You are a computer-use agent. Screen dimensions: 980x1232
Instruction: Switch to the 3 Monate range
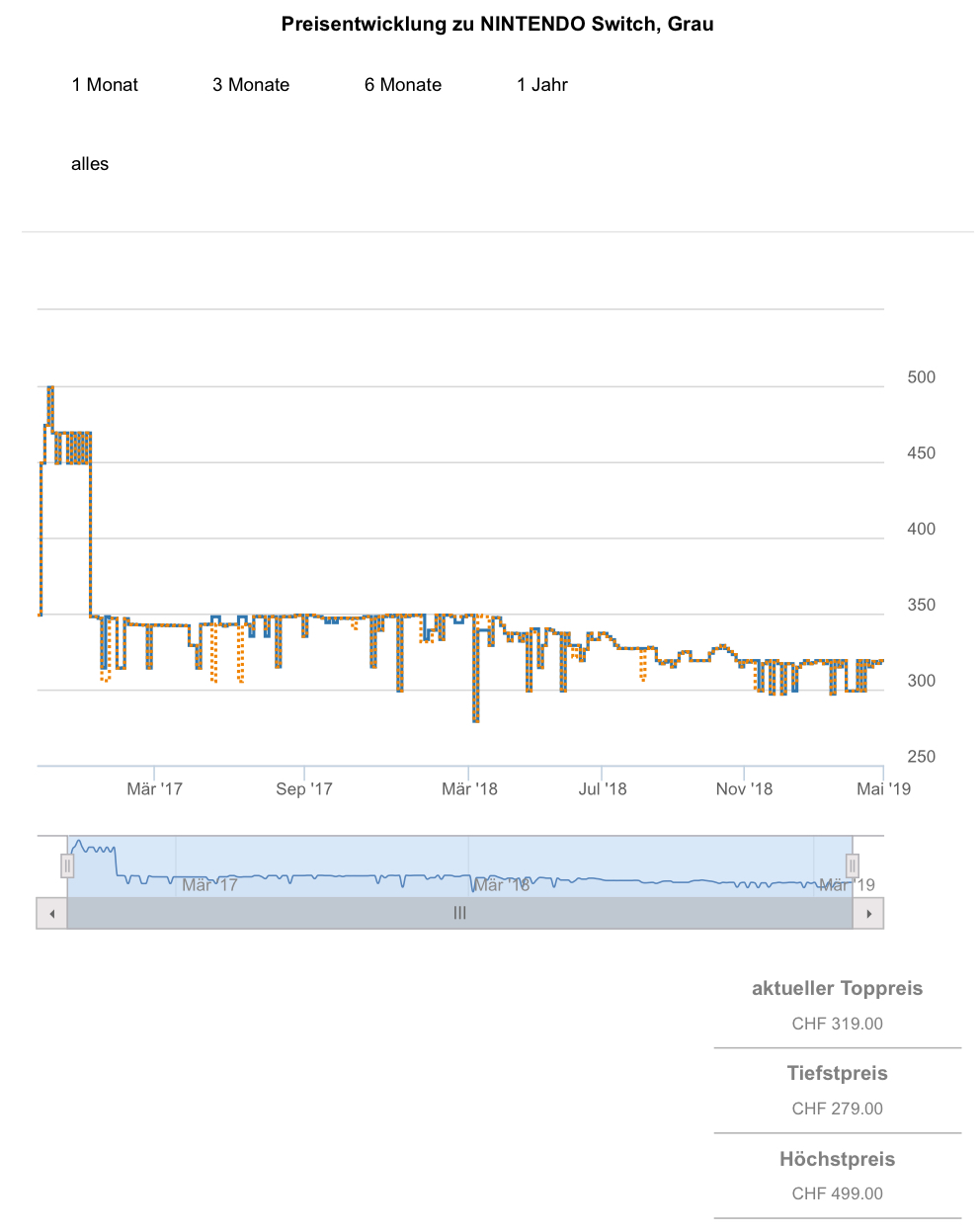tap(251, 85)
